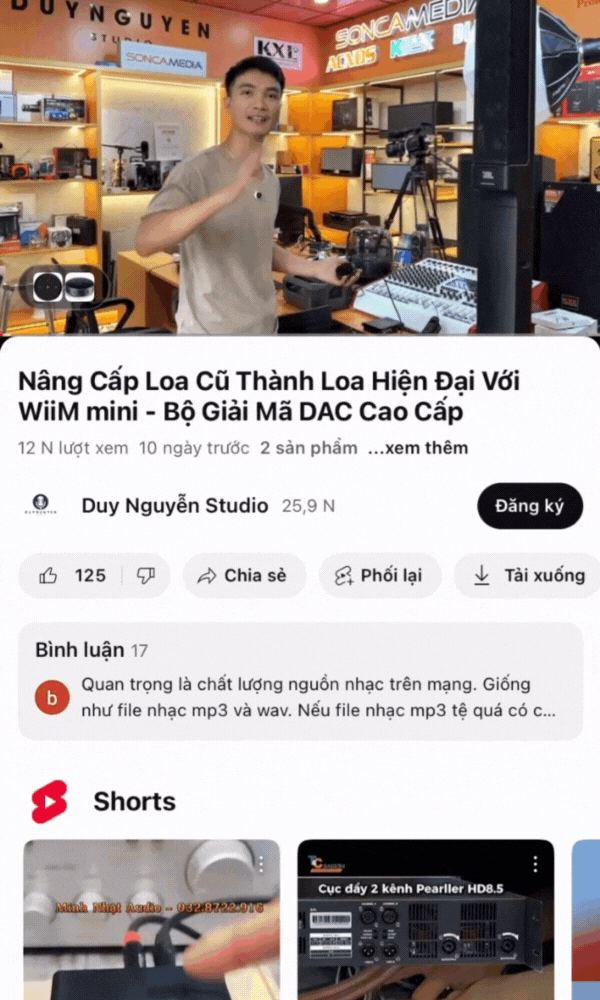The width and height of the screenshot is (600, 1000).
Task: Open options menu on Minh Nhật Audio short
Action: (x=261, y=863)
